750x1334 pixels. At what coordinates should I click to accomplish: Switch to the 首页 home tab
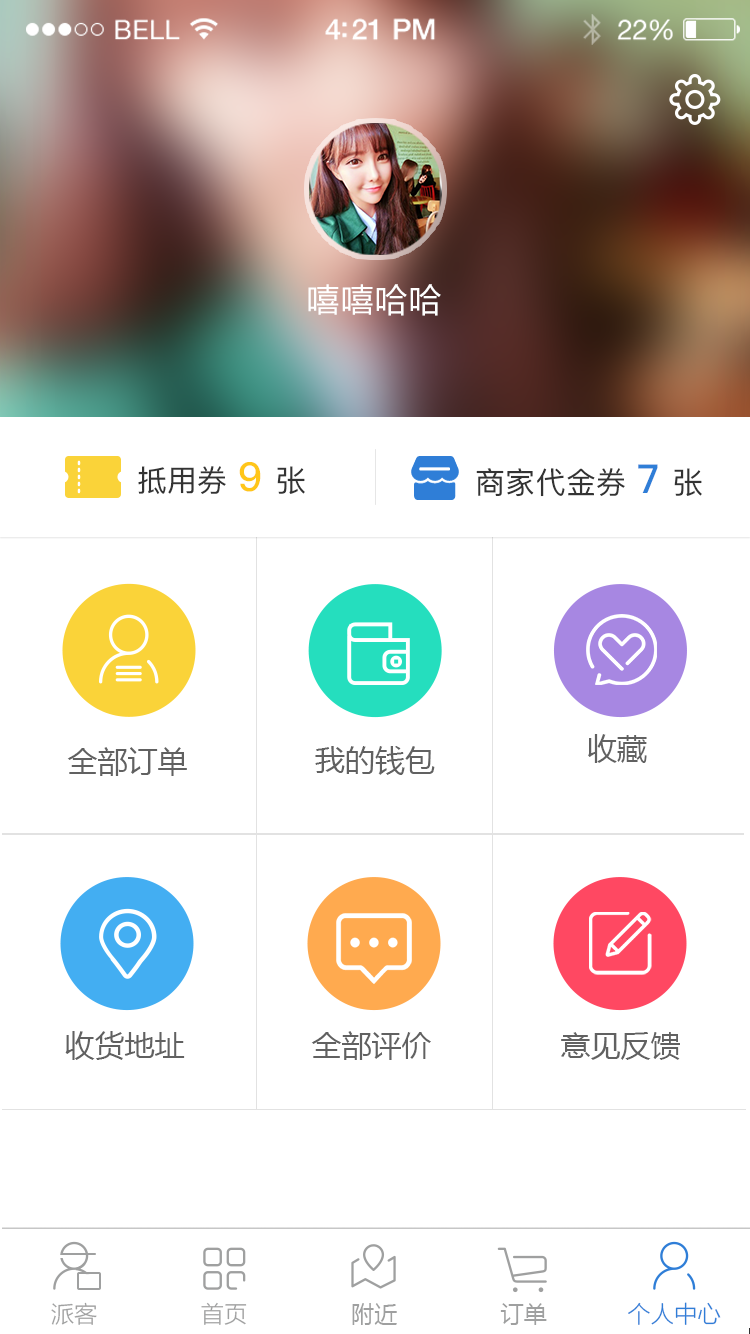coord(224,1284)
